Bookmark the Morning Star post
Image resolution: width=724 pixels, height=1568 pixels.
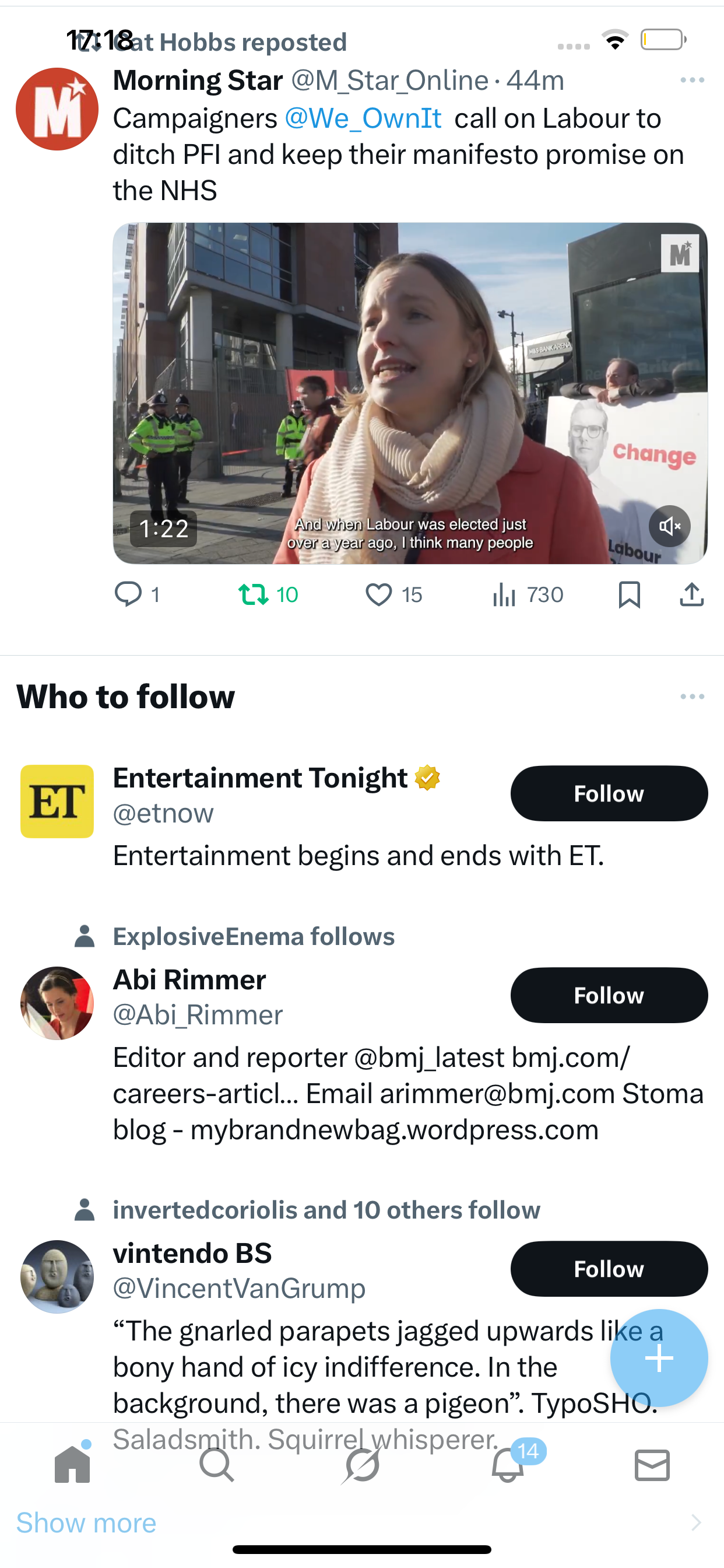point(629,594)
